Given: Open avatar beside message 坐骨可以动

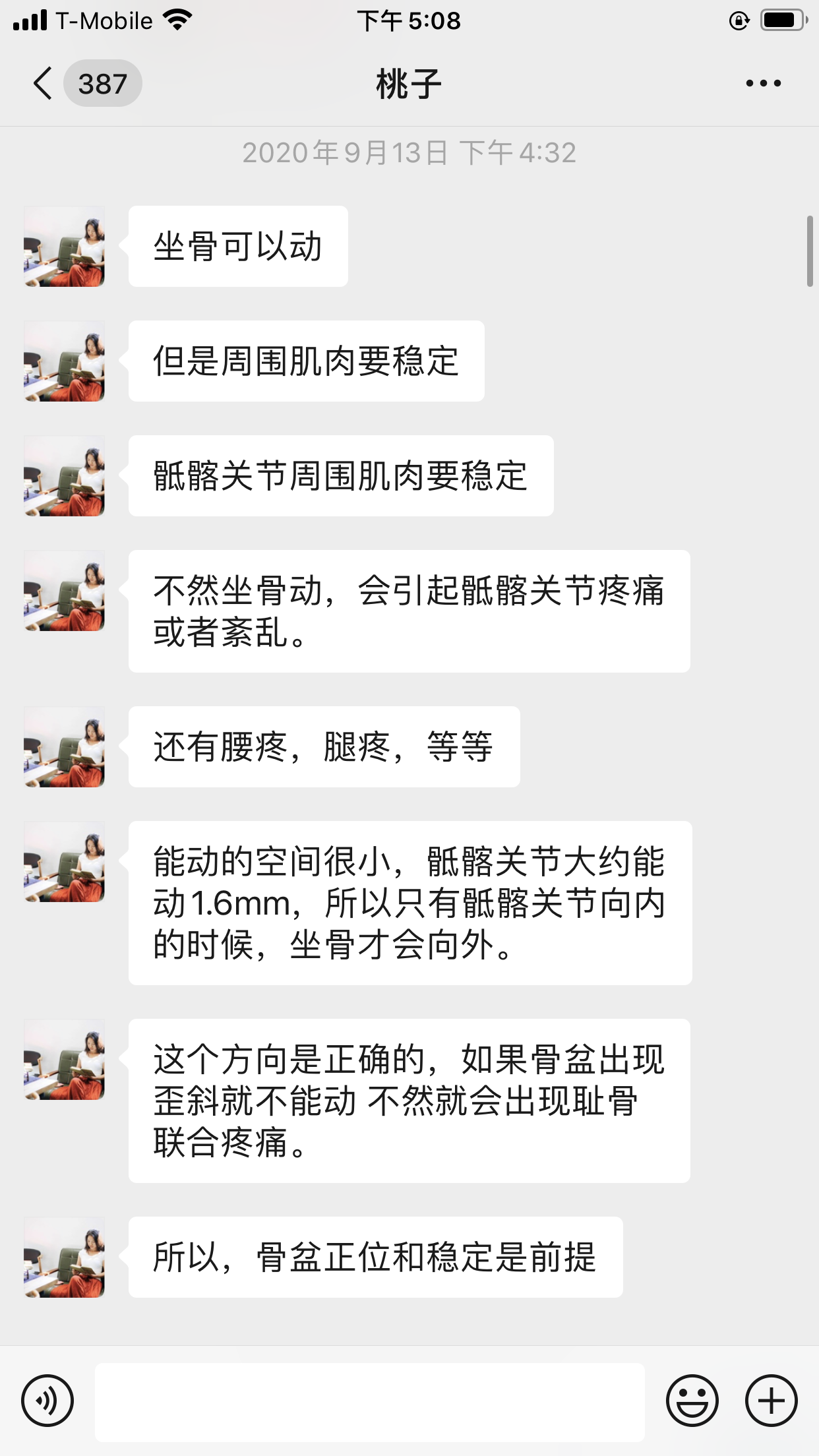Looking at the screenshot, I should (x=64, y=247).
